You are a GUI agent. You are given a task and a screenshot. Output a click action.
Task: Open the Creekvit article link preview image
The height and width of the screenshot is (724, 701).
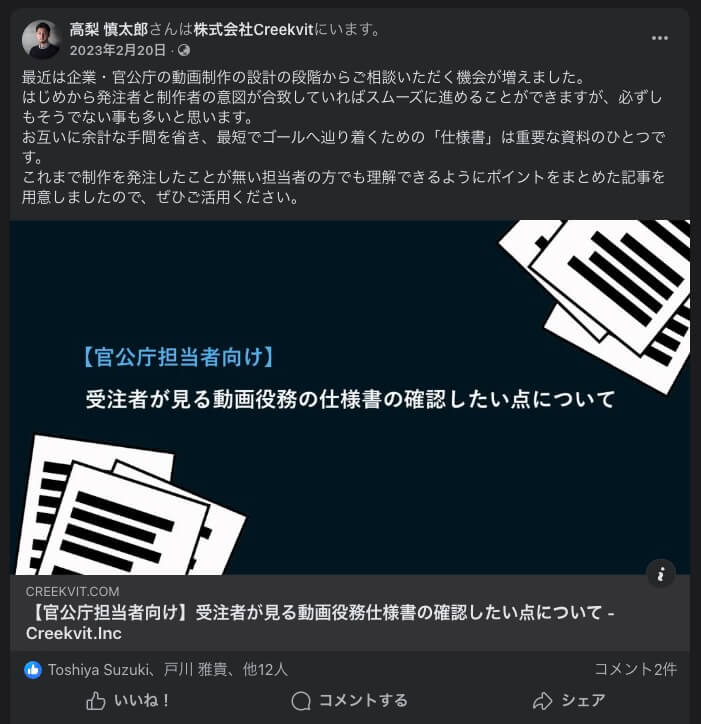tap(350, 396)
